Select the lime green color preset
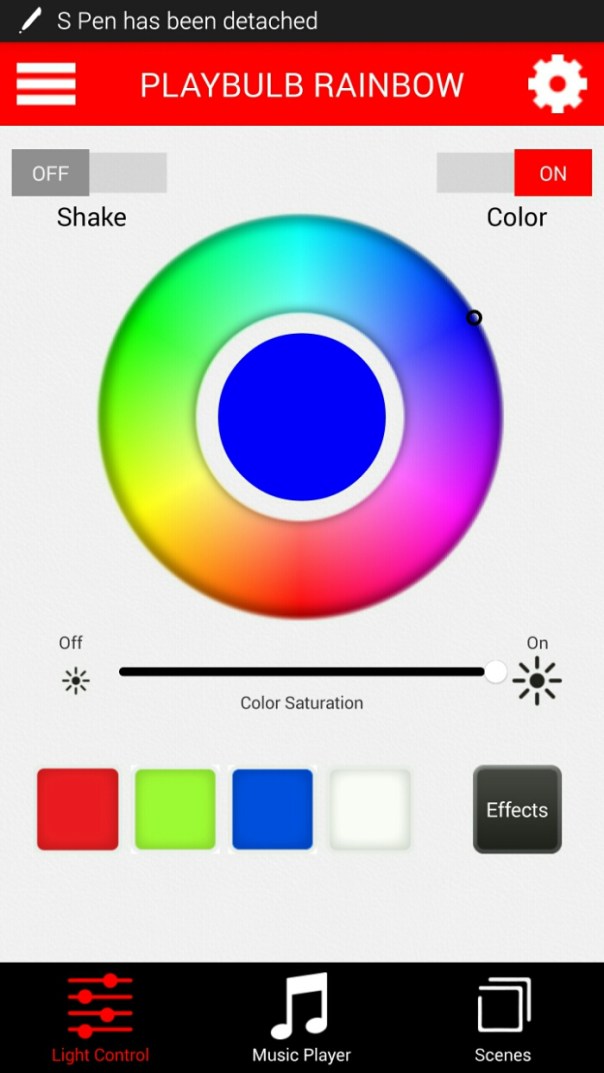The width and height of the screenshot is (604, 1073). click(x=175, y=809)
